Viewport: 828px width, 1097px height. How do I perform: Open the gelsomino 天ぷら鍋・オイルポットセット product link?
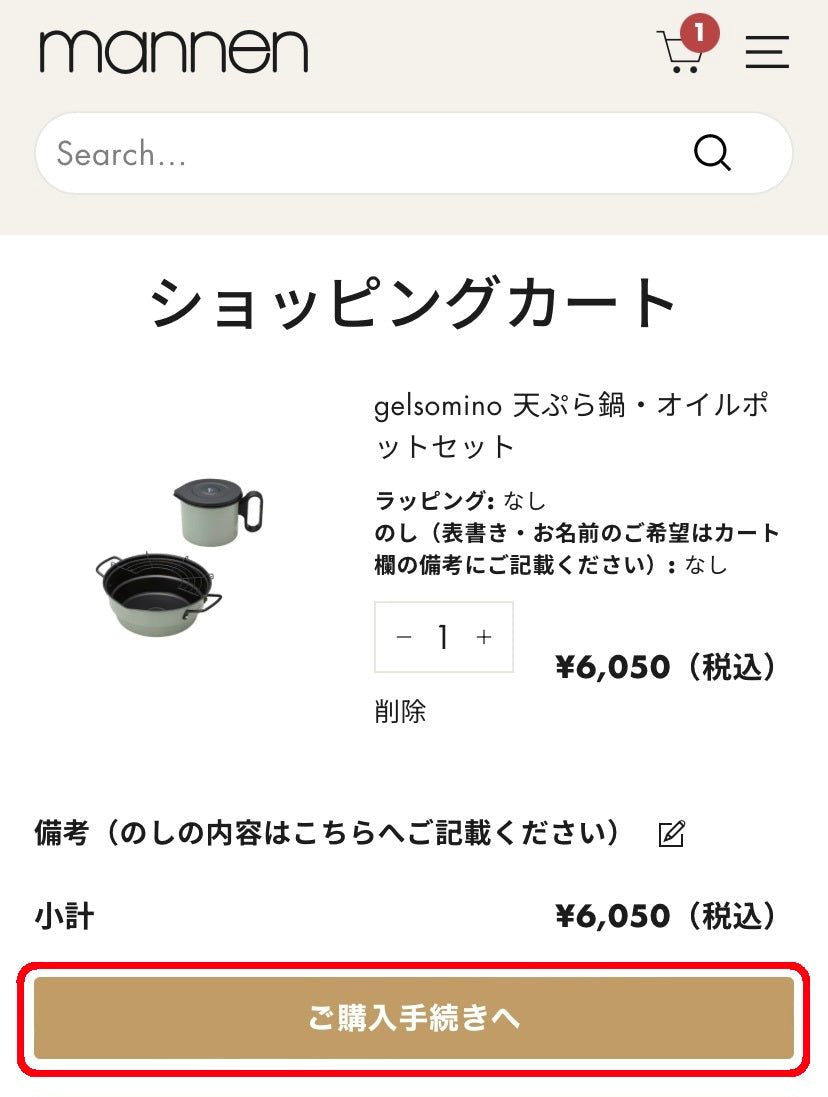[x=571, y=425]
